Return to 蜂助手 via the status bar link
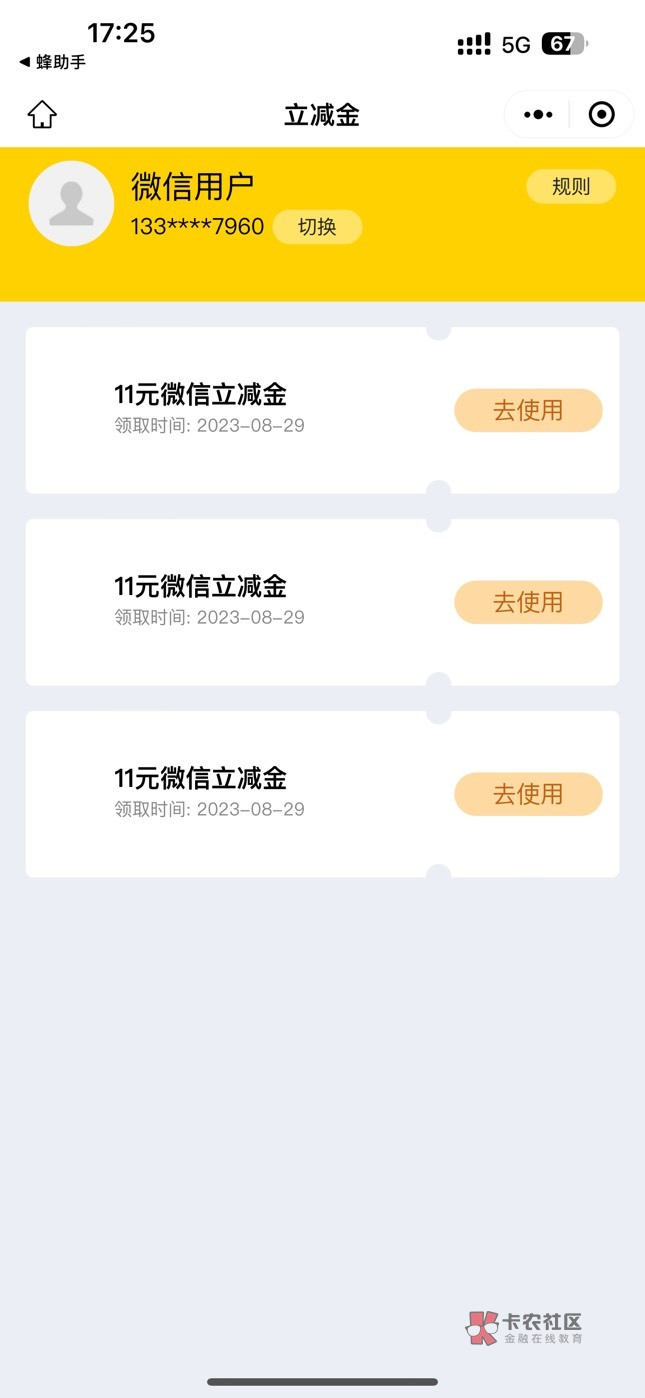Image resolution: width=645 pixels, height=1398 pixels. (52, 62)
